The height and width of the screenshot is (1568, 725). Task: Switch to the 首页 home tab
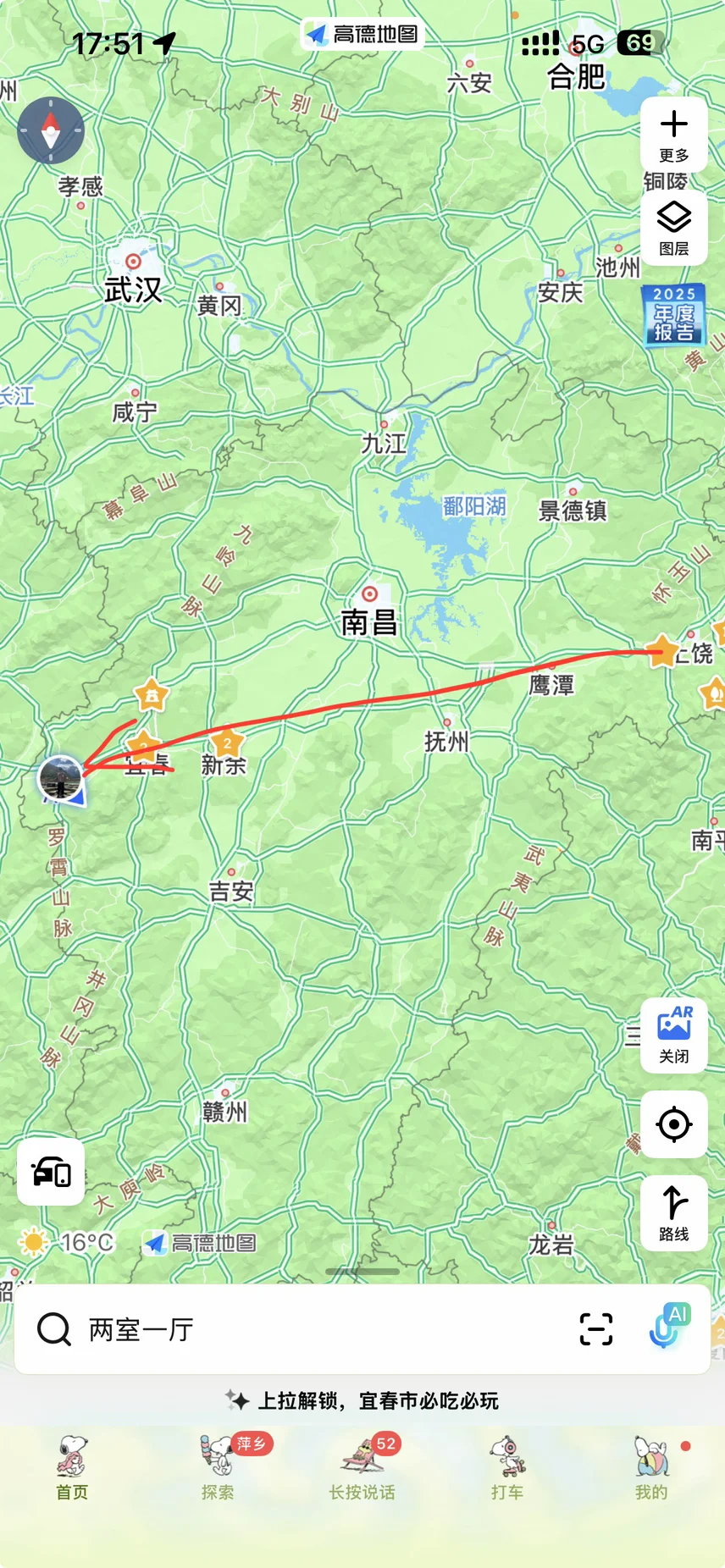tap(72, 1469)
